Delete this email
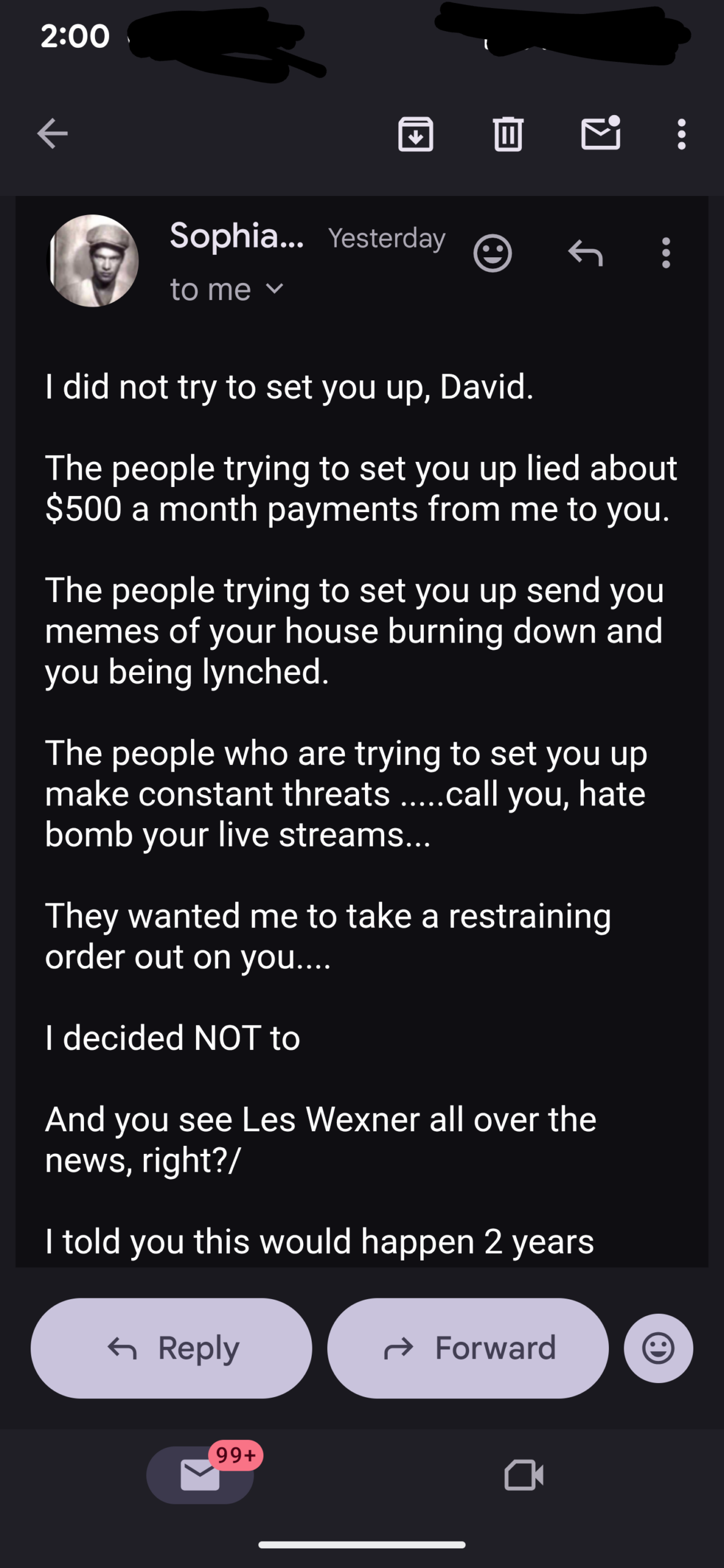724x1568 pixels. [508, 134]
